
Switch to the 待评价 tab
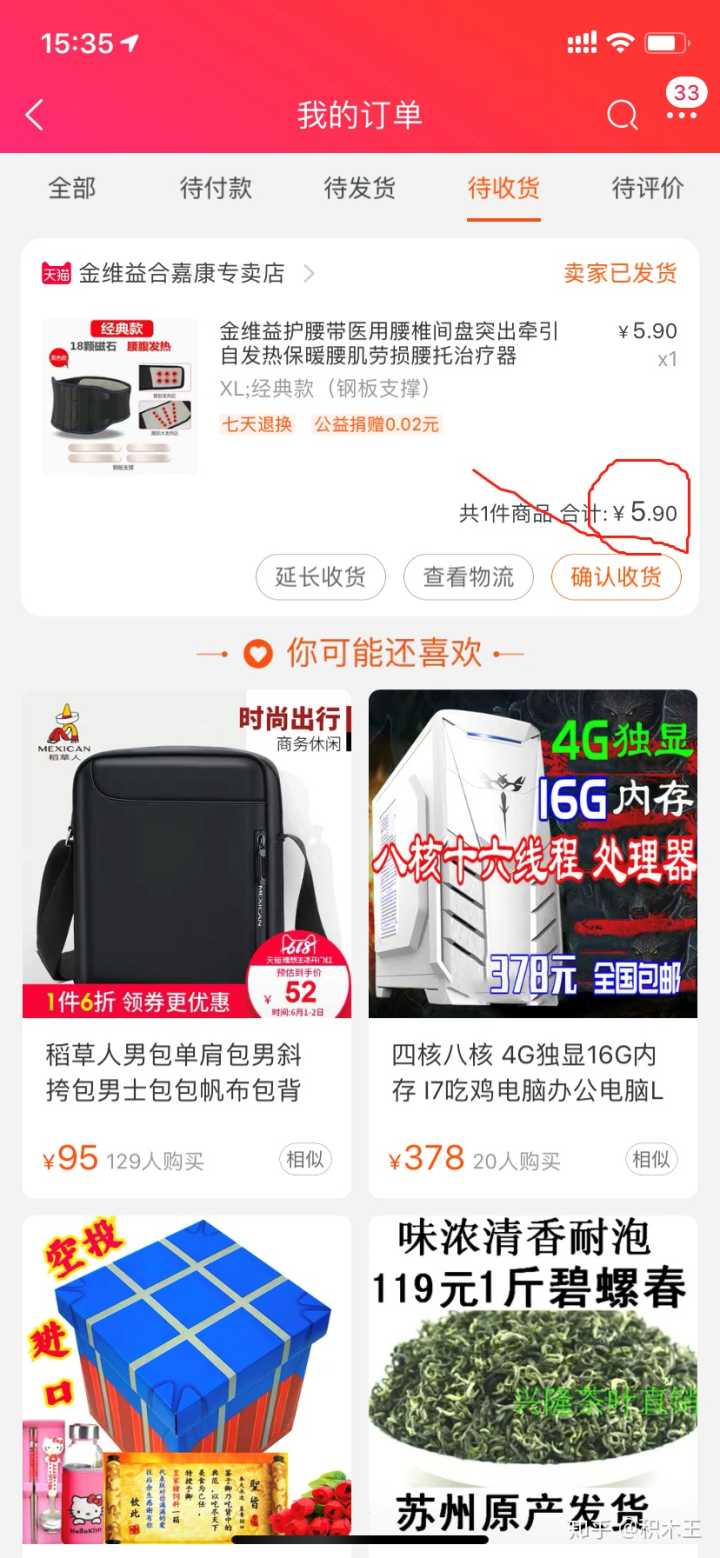coord(648,188)
